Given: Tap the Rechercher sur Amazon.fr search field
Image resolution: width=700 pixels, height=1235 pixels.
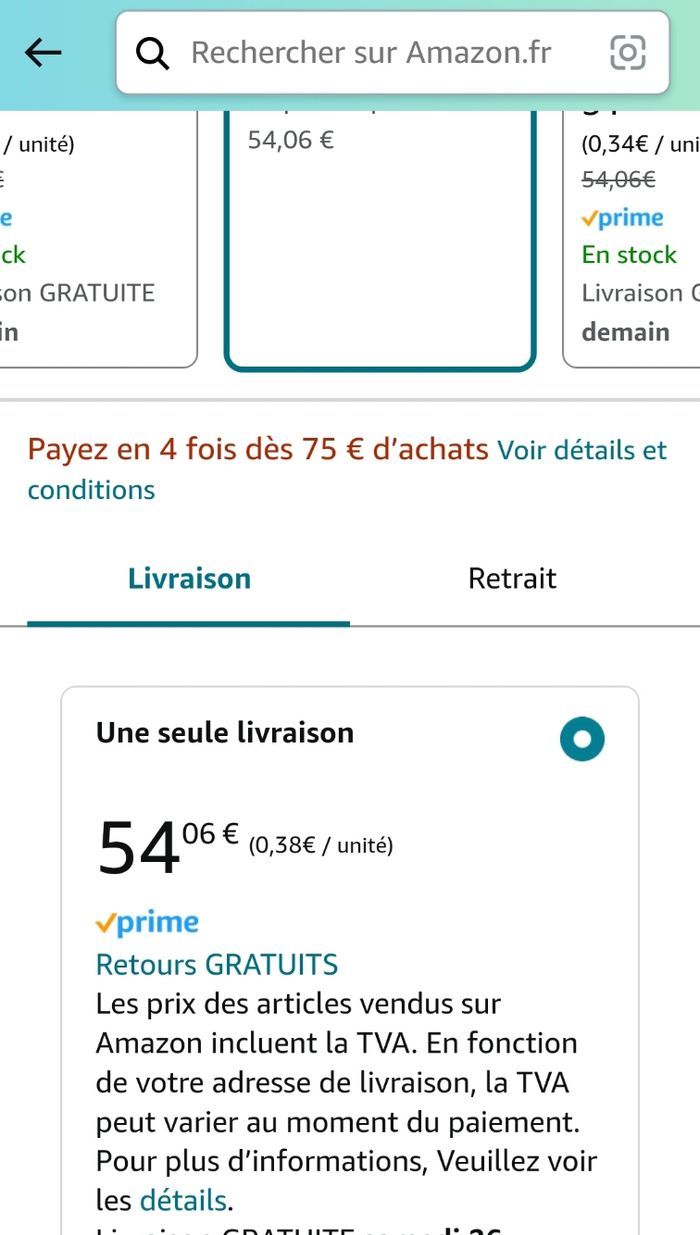Looking at the screenshot, I should coord(370,53).
